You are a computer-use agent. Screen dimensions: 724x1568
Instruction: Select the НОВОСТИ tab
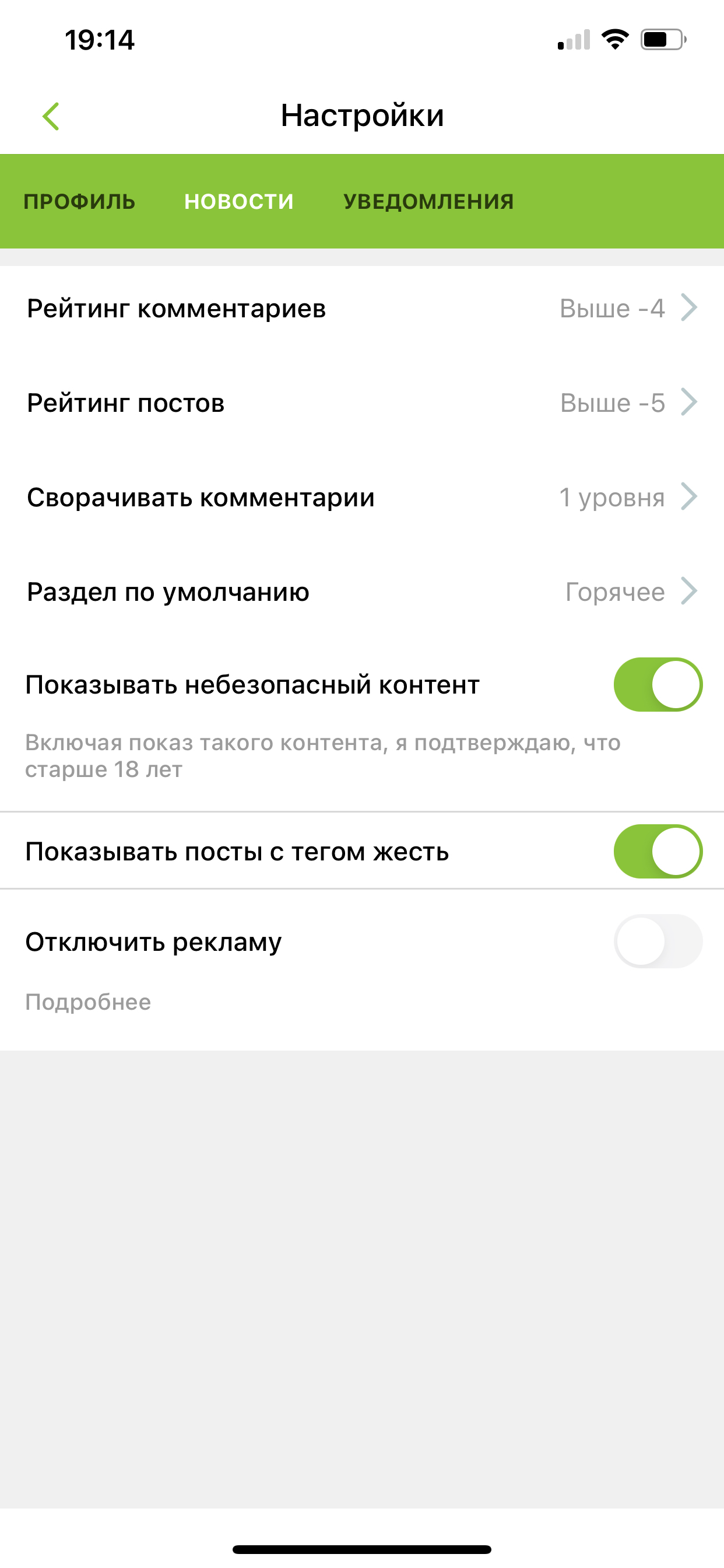[239, 201]
